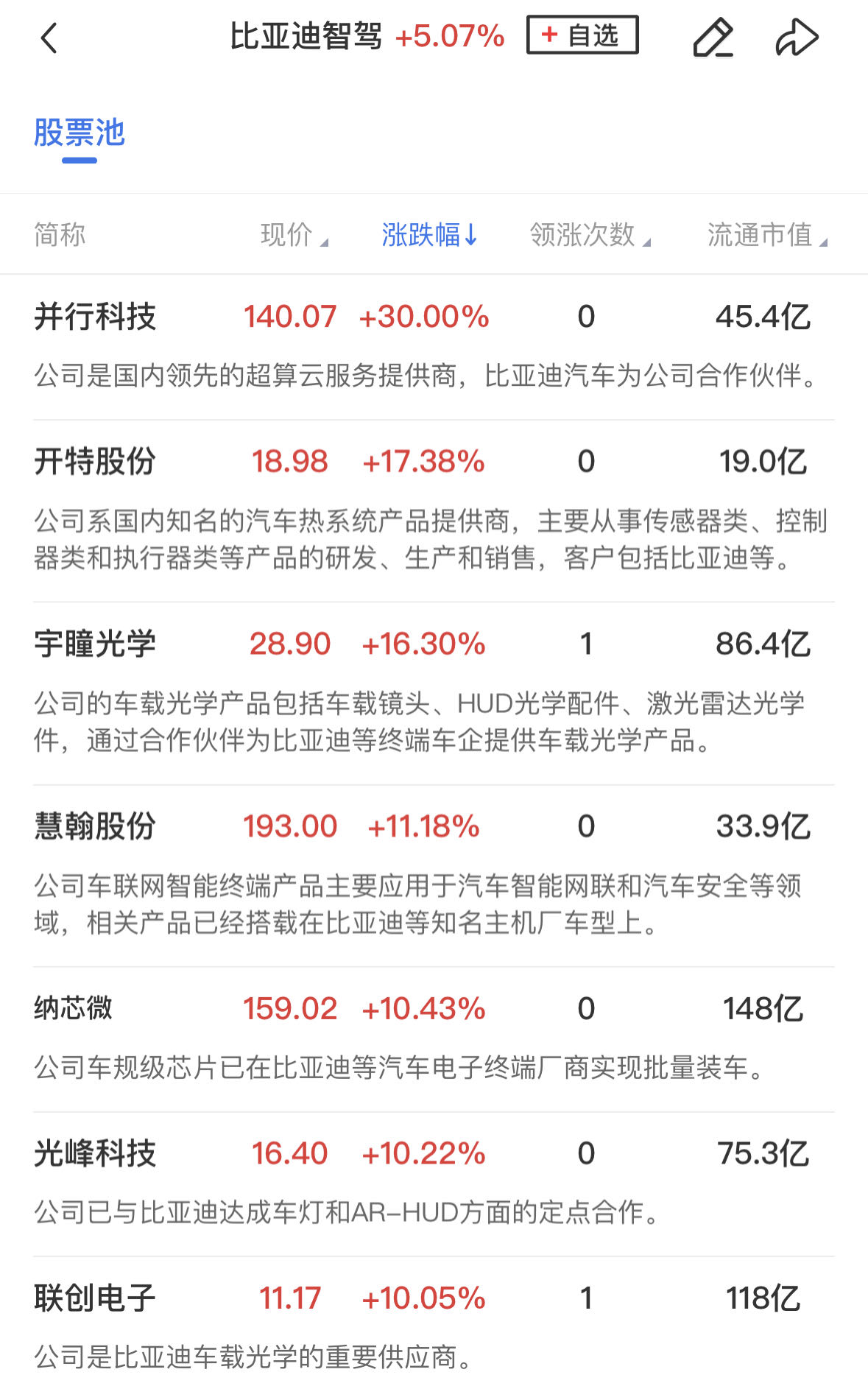Open the edit pencil icon
This screenshot has width=868, height=1386.
[713, 38]
